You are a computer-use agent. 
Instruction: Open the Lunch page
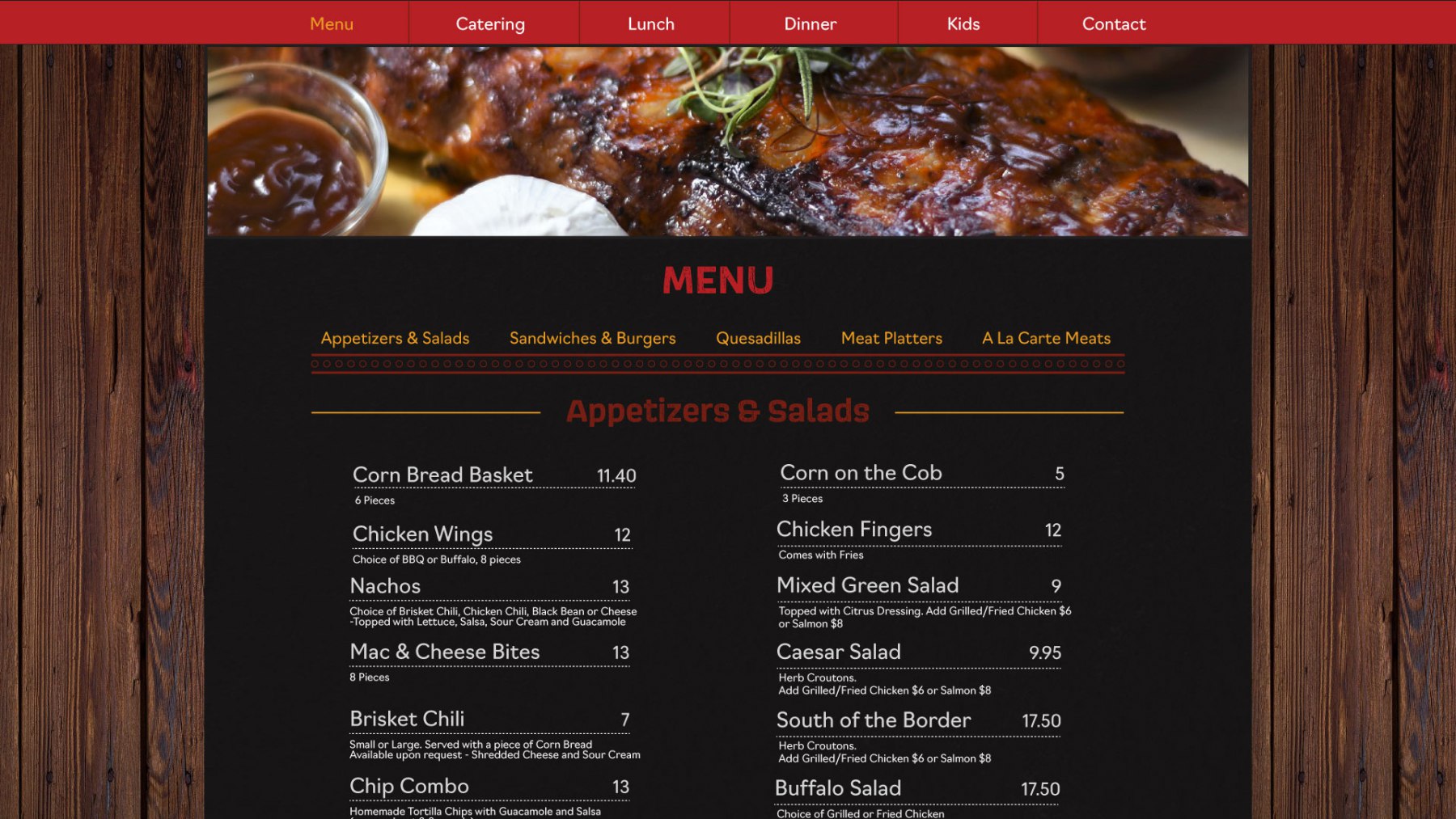(651, 23)
